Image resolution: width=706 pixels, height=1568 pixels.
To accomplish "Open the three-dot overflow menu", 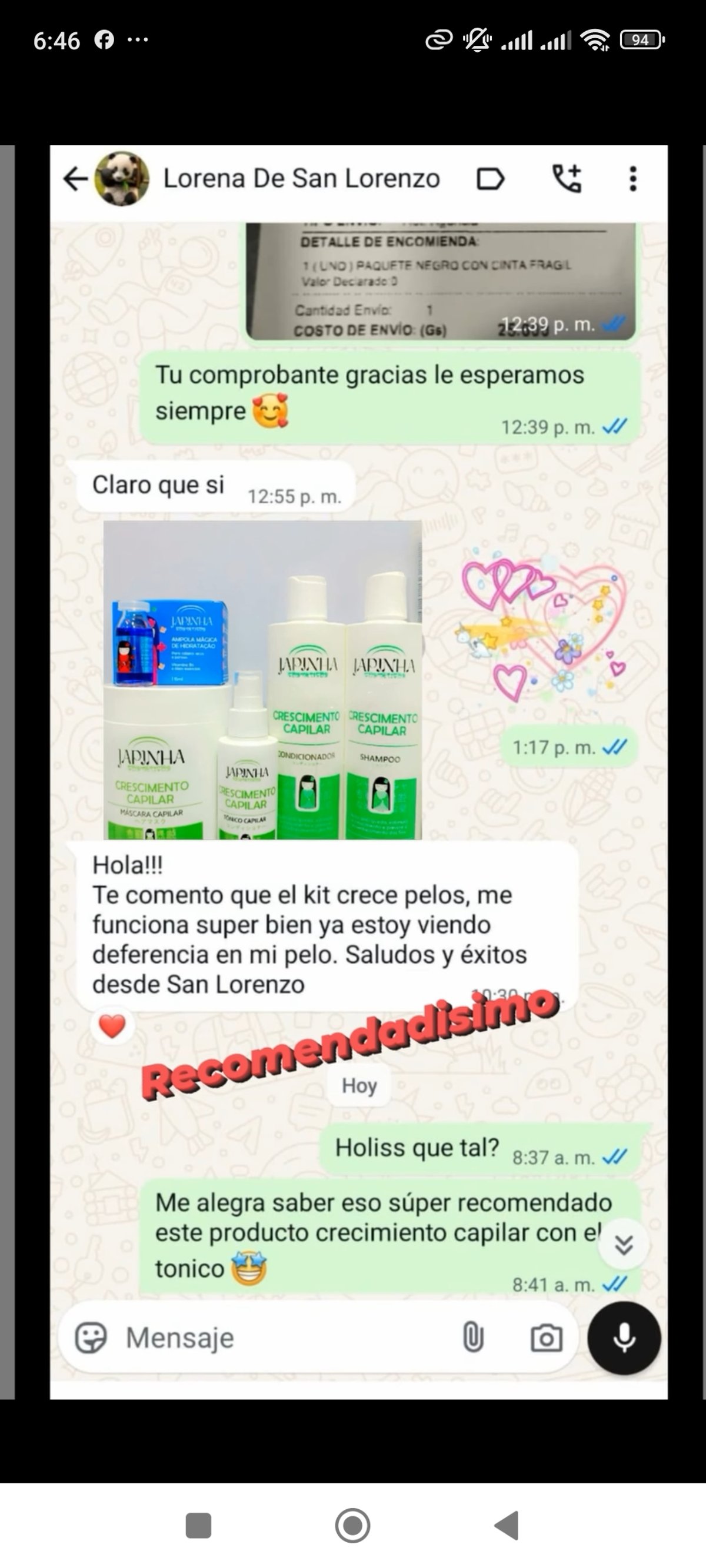I will click(634, 178).
